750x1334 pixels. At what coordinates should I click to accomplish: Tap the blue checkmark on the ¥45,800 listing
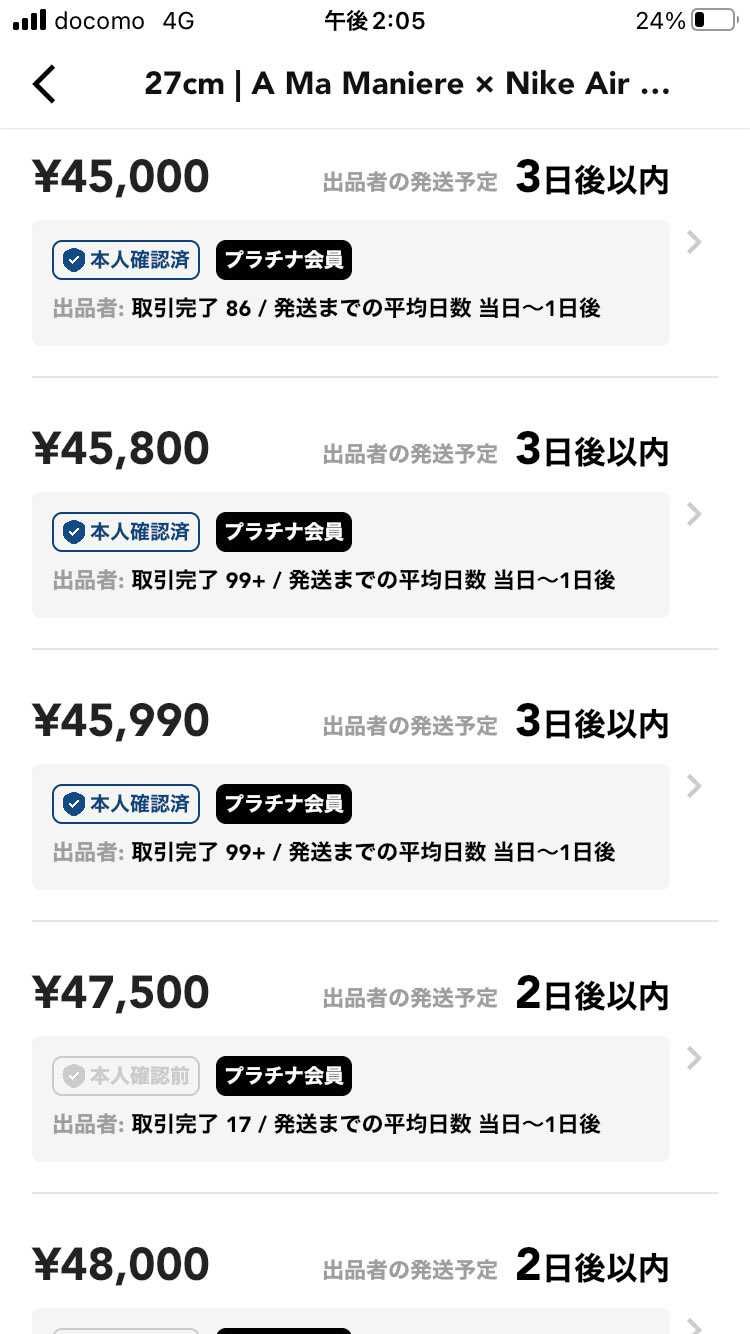pos(74,531)
